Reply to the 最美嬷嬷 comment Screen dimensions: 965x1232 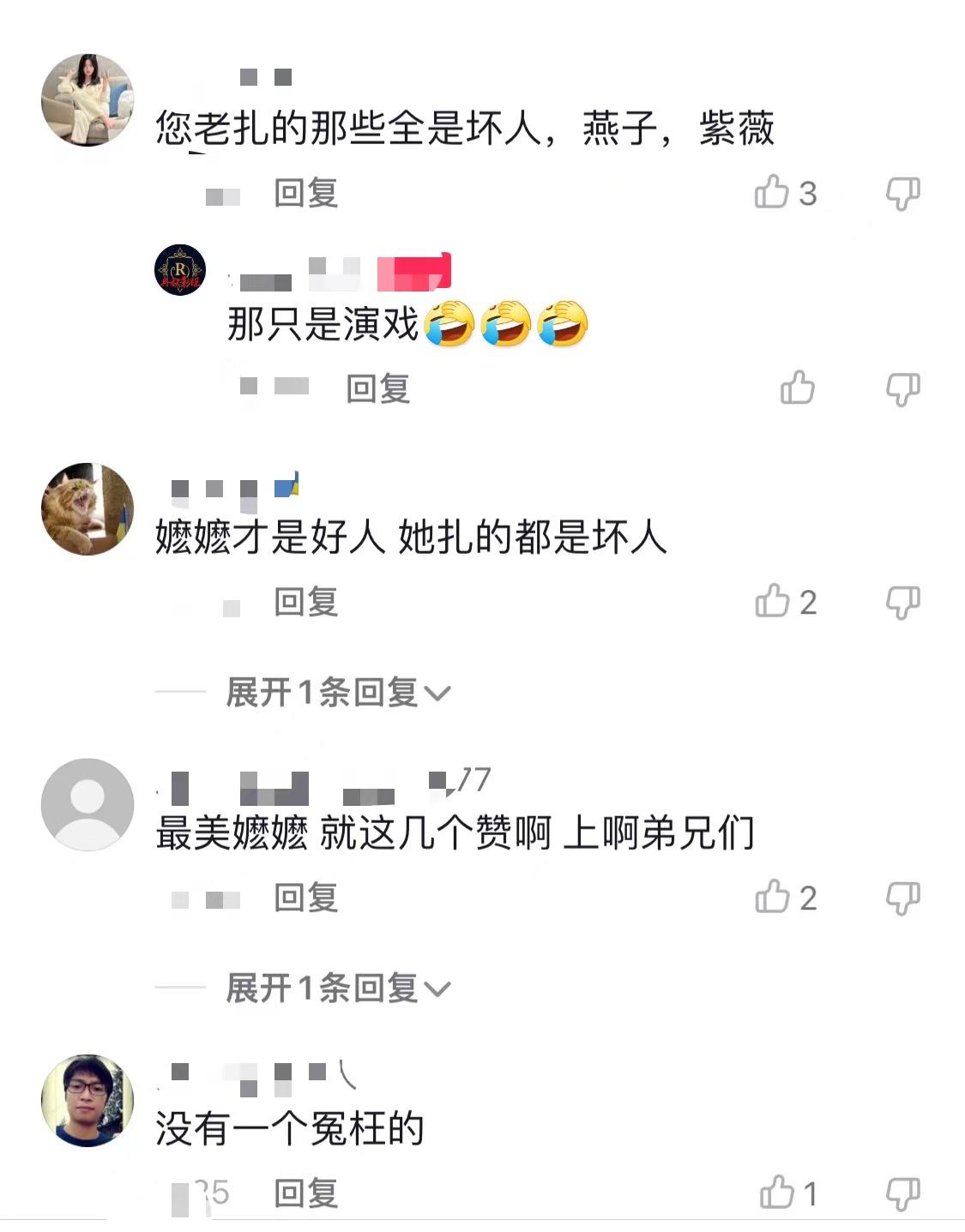pos(305,898)
